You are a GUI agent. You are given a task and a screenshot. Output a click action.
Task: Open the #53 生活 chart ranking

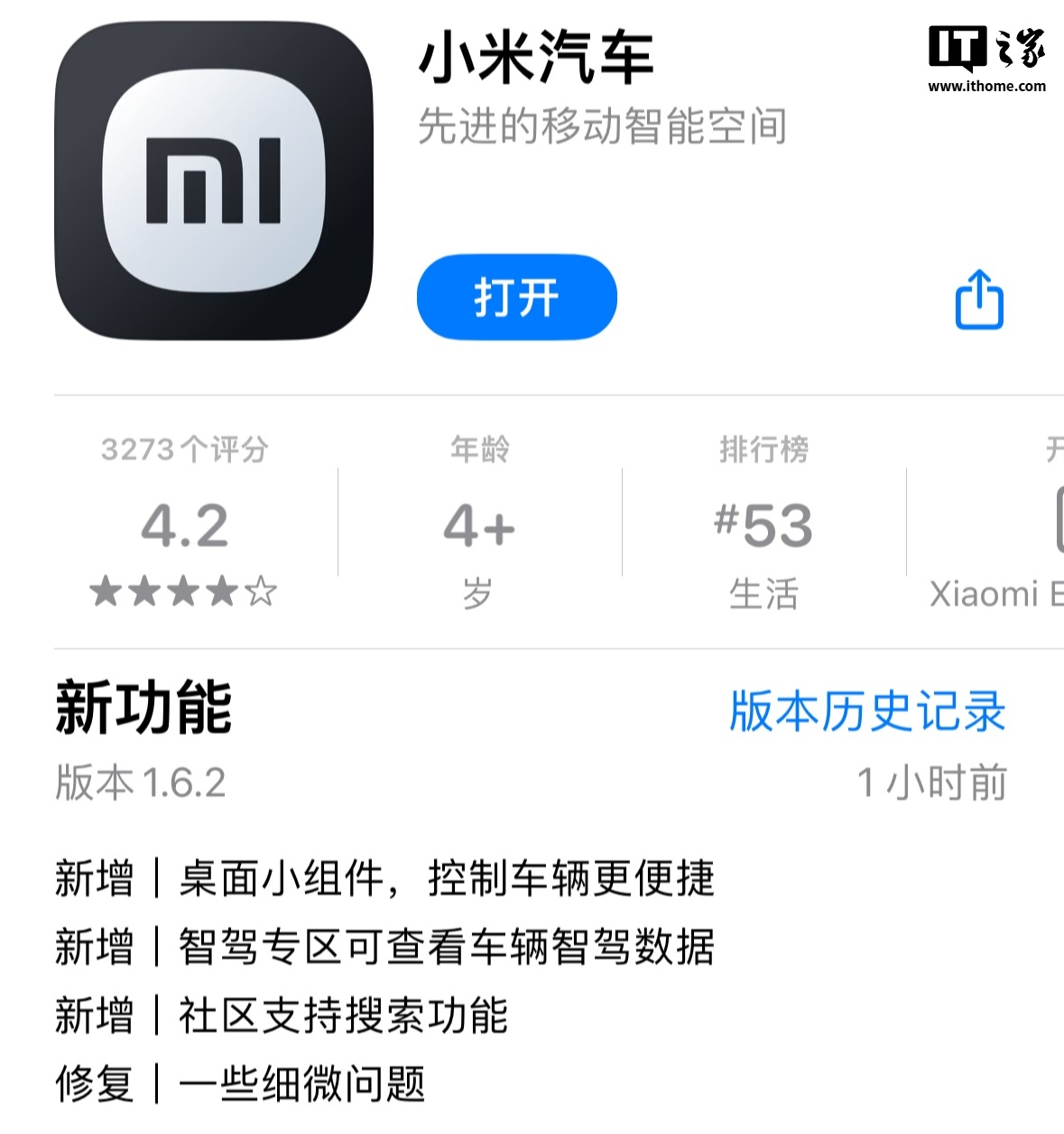point(763,525)
